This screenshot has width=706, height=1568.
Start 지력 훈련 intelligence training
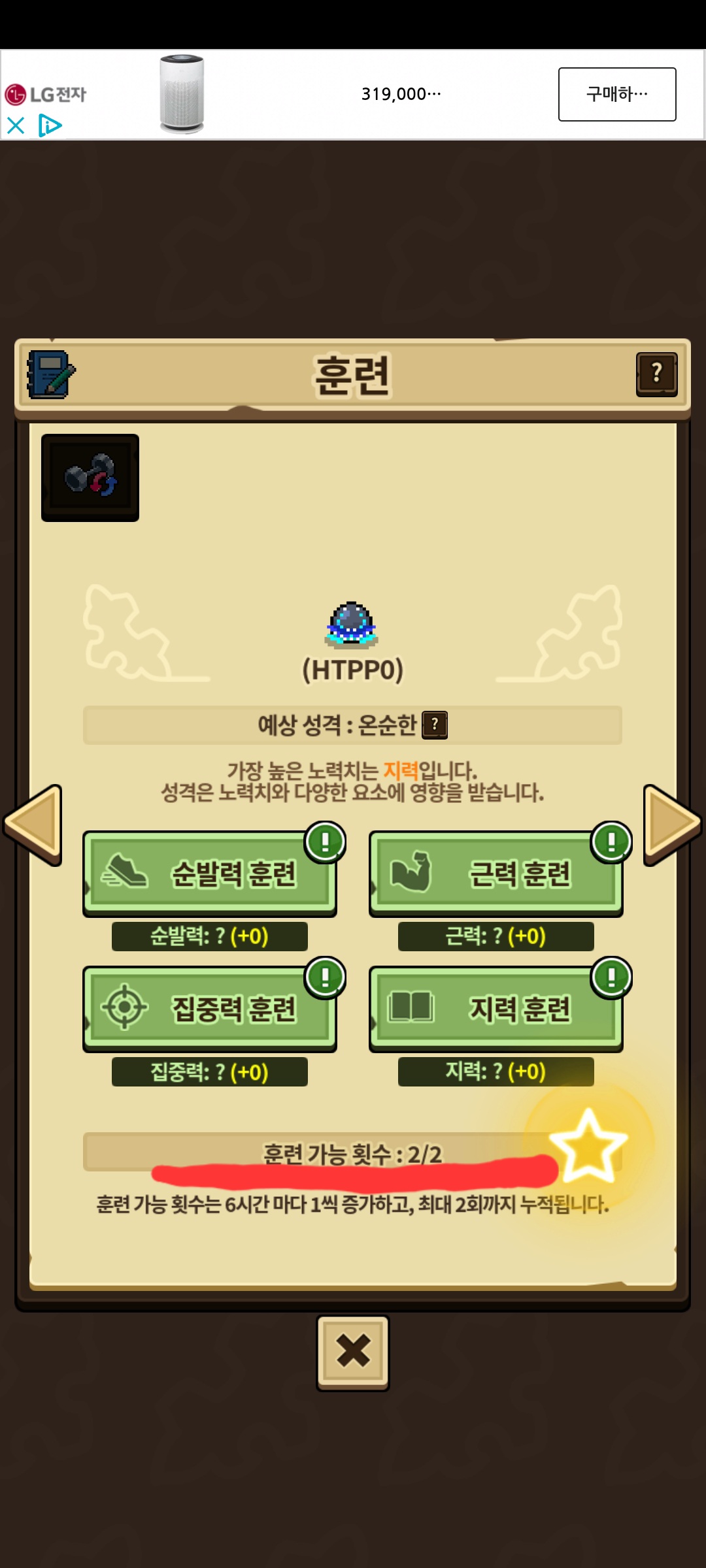(496, 1009)
